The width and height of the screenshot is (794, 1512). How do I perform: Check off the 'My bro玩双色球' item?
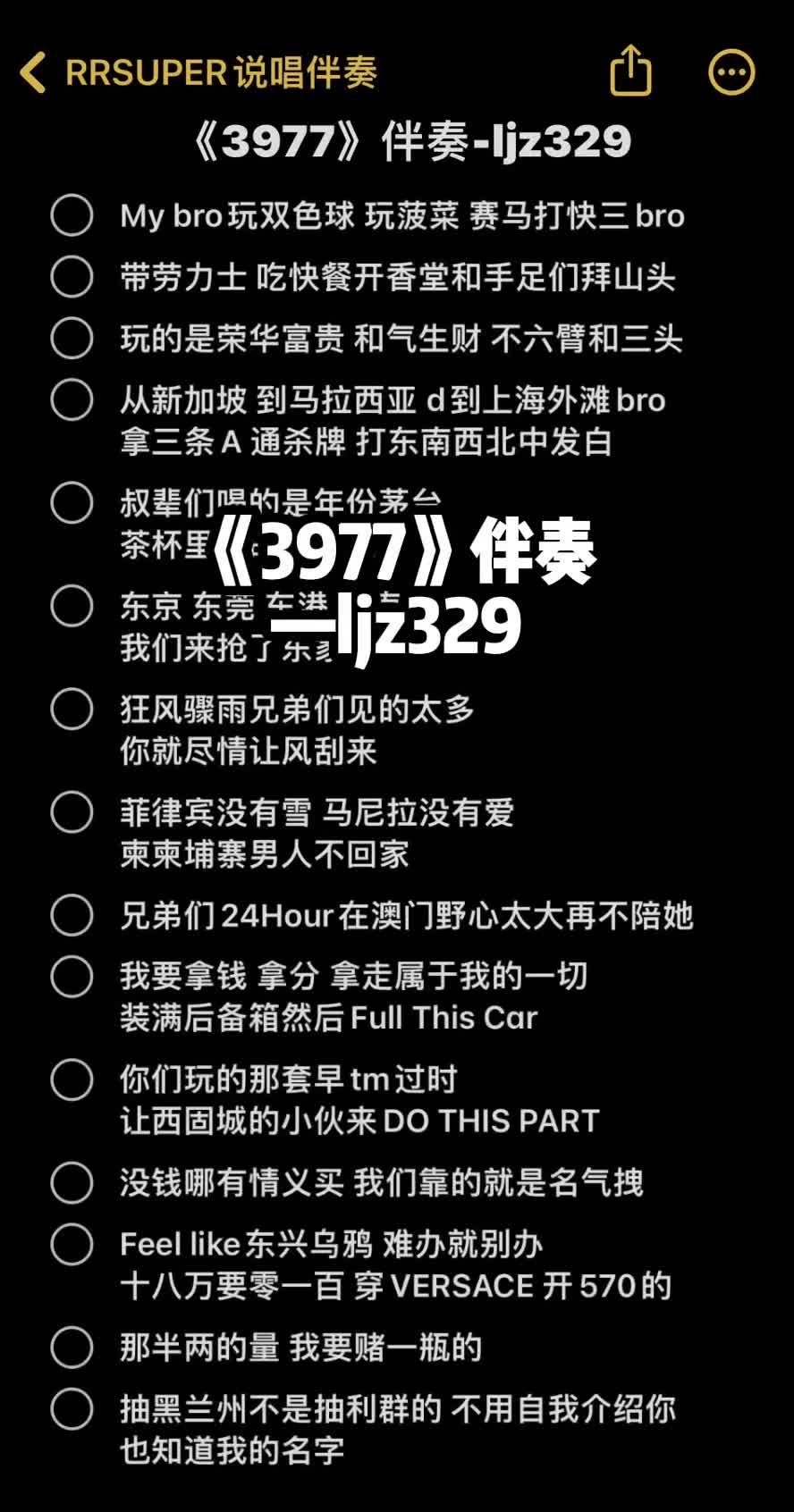pos(72,215)
